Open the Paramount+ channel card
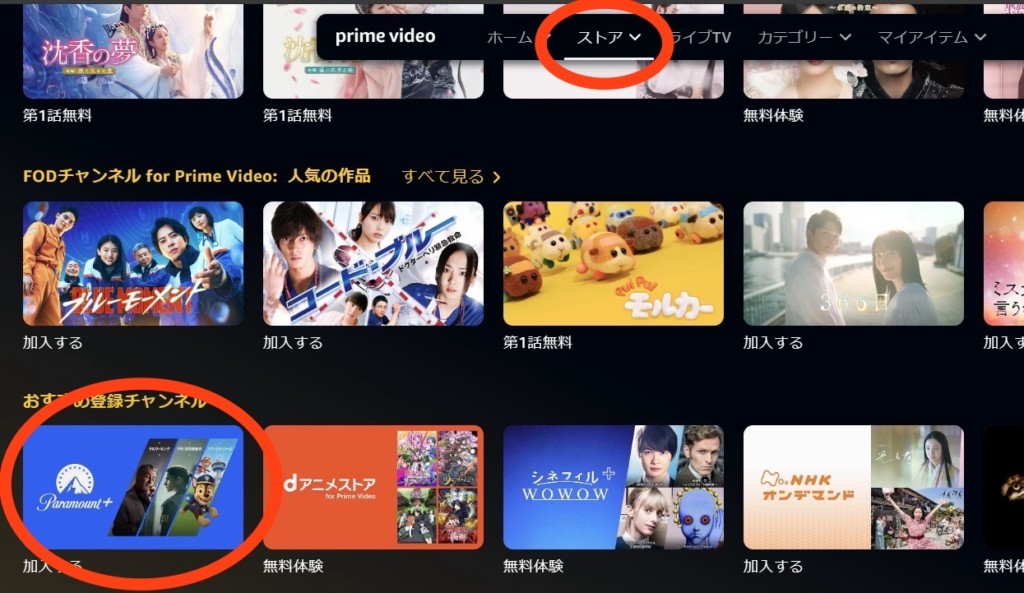Image resolution: width=1024 pixels, height=593 pixels. (x=133, y=487)
